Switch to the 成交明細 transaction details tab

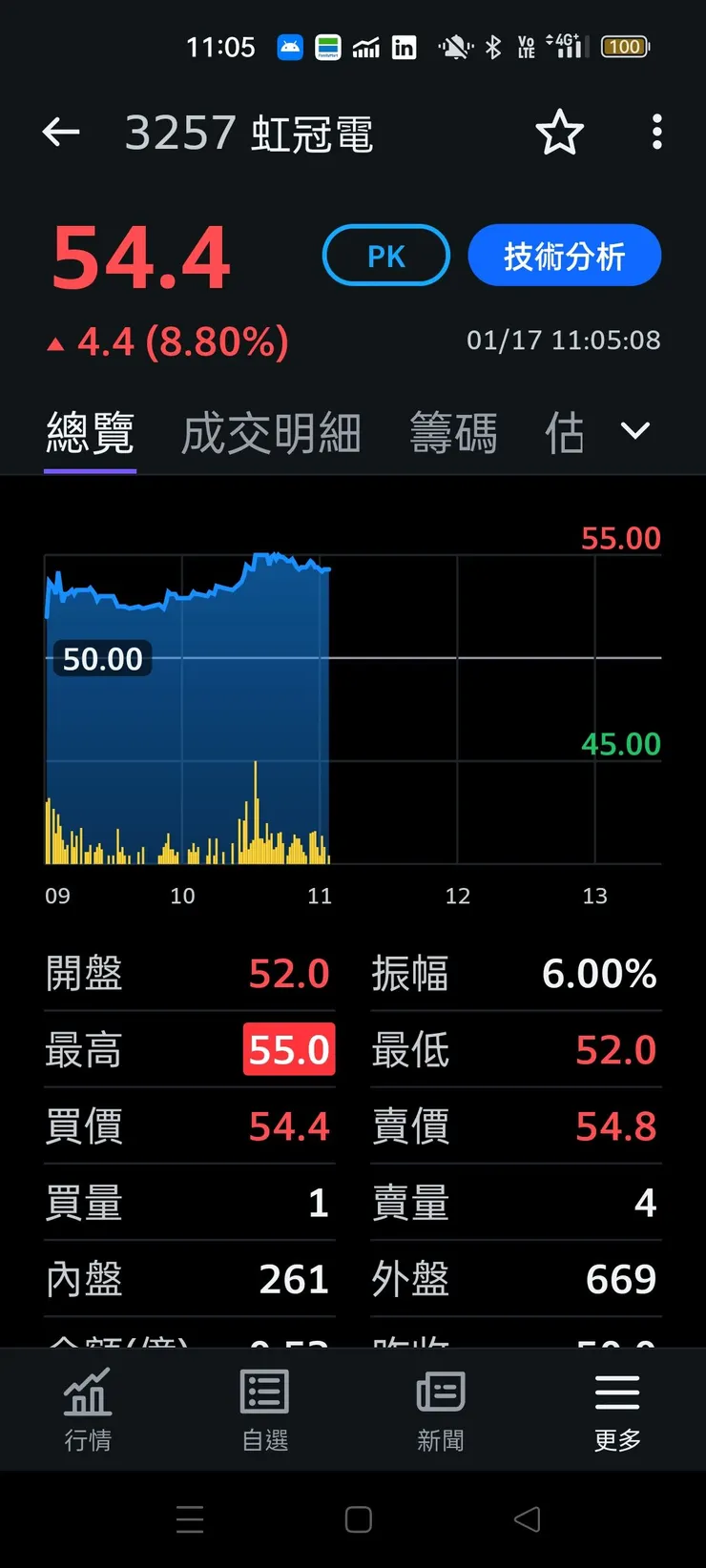coord(270,431)
